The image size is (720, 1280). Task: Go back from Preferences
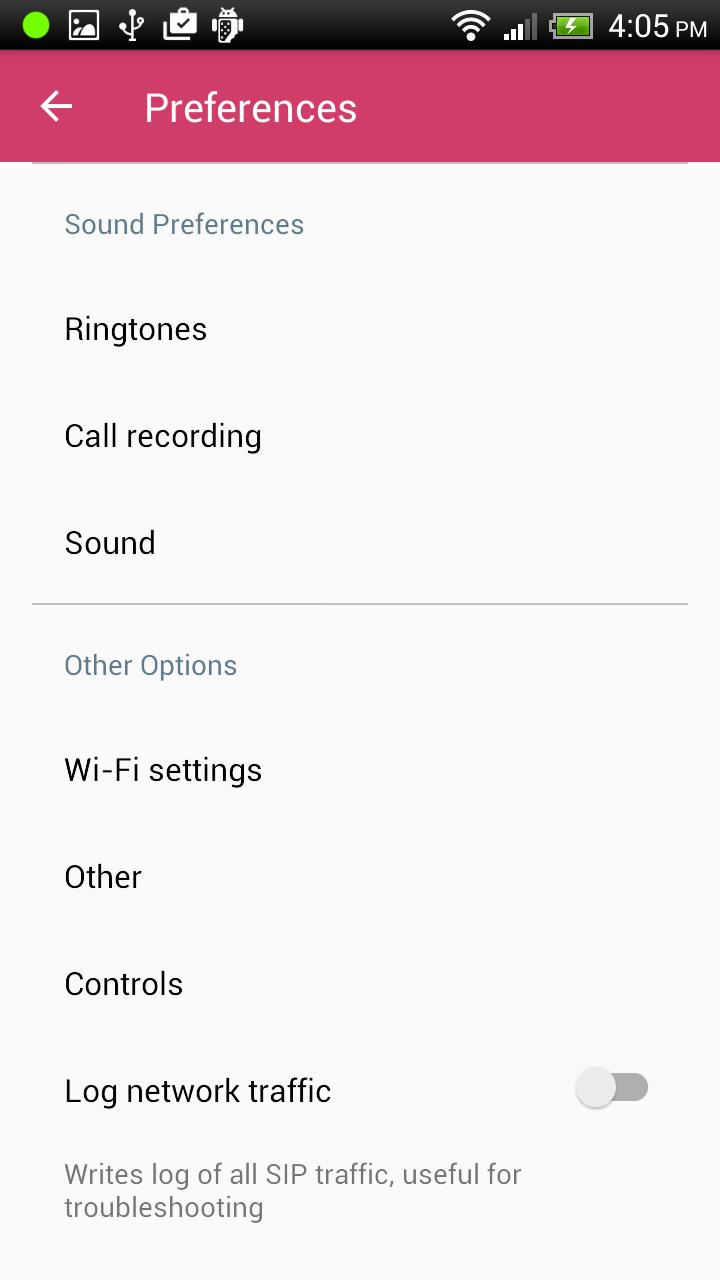pyautogui.click(x=57, y=107)
